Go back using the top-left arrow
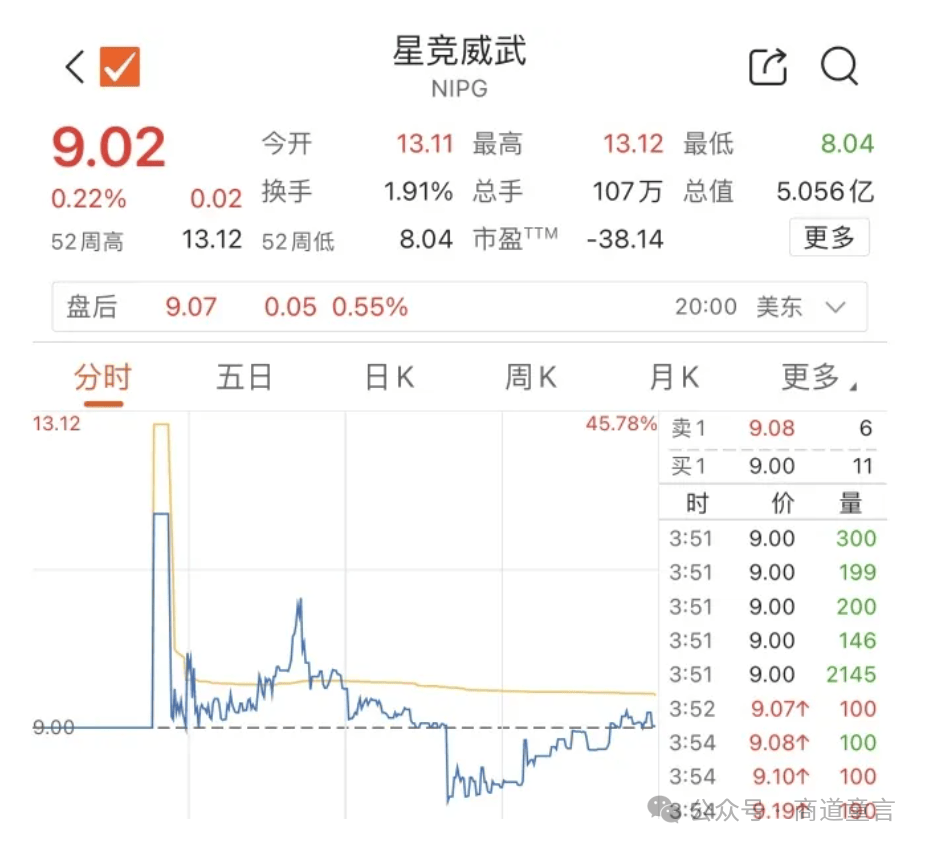 click(75, 67)
